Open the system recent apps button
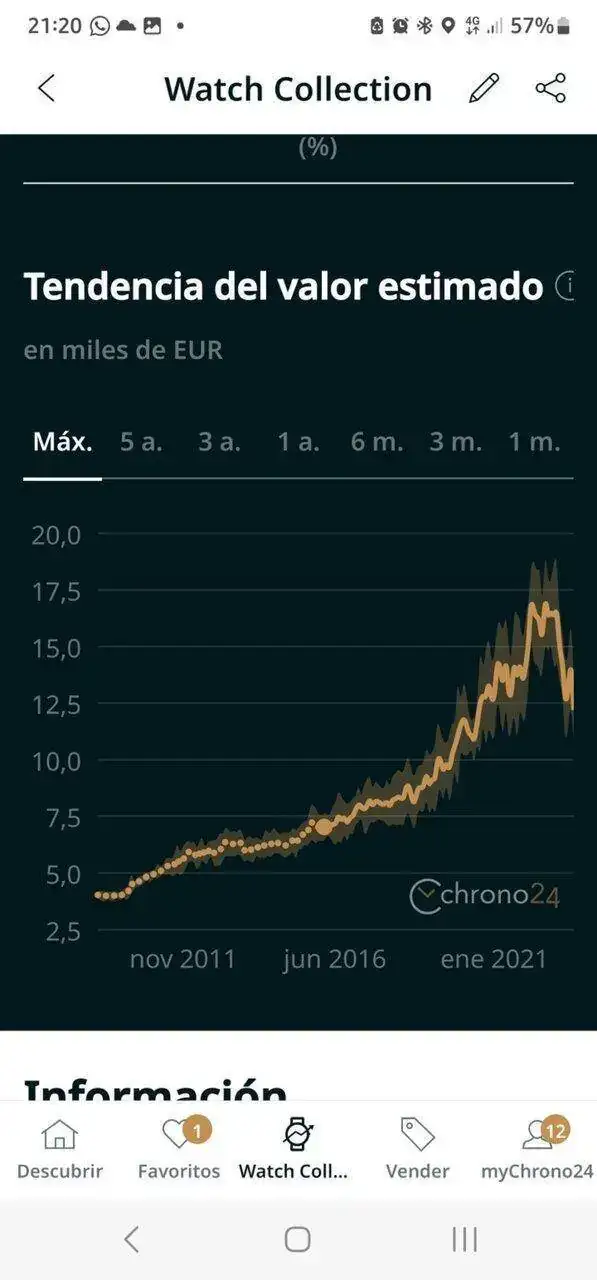This screenshot has width=597, height=1280. click(464, 1240)
